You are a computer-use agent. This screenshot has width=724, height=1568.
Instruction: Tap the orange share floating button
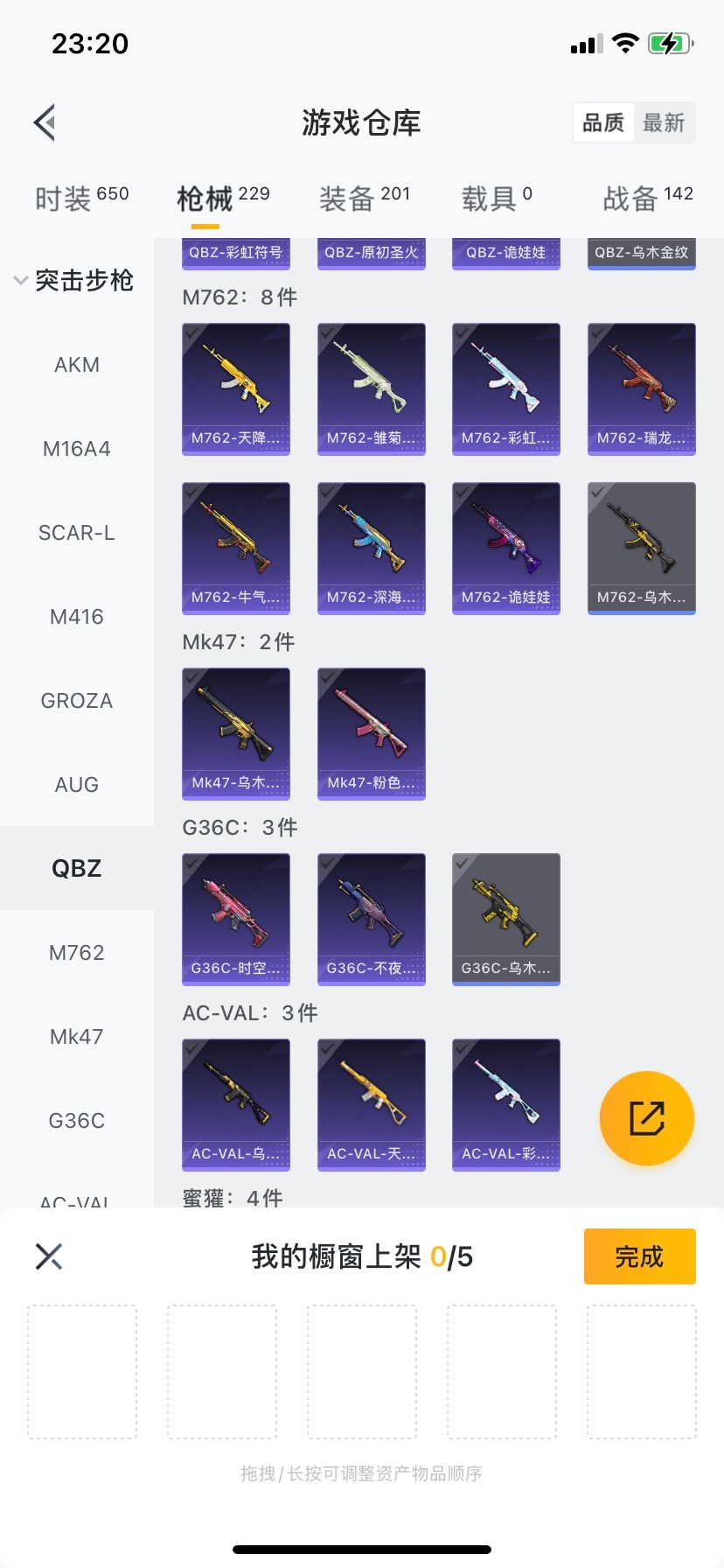(x=647, y=1118)
